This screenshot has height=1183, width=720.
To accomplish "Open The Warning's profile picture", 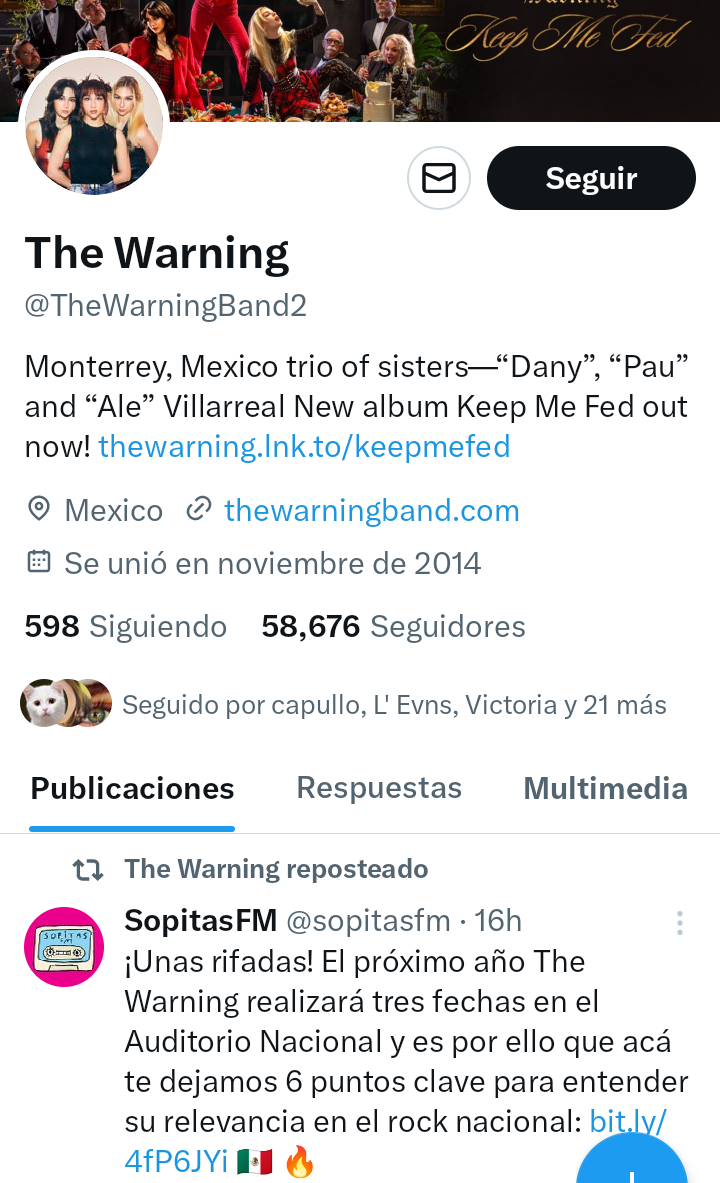I will coord(95,125).
